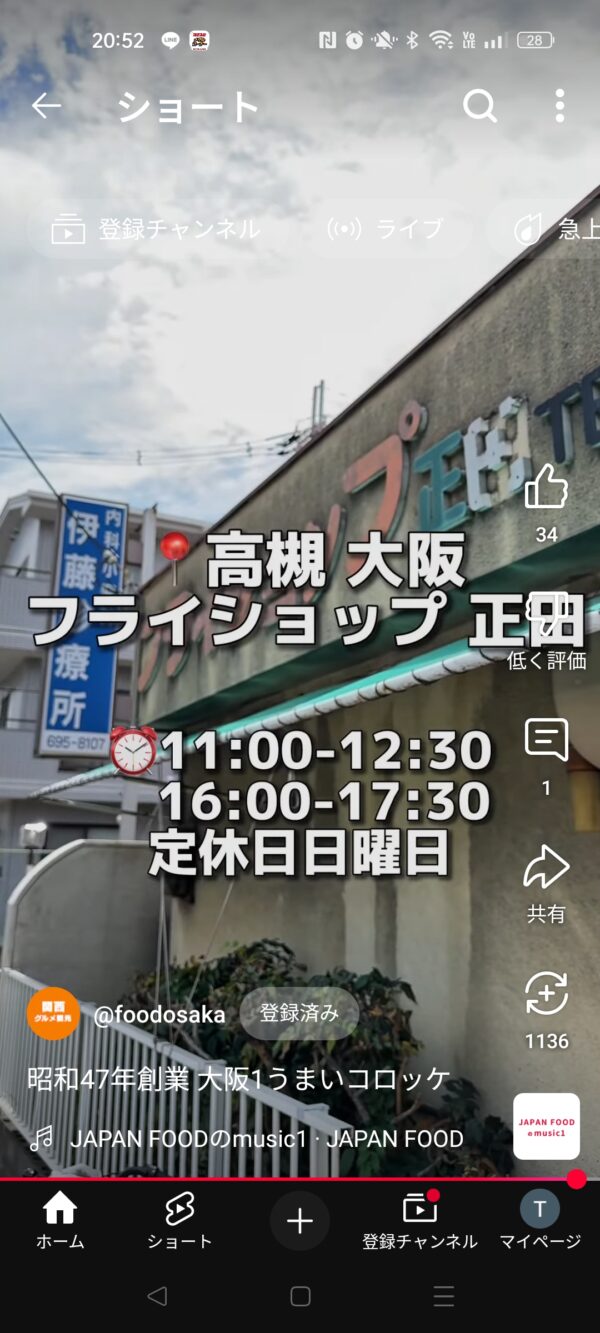Create new content with the plus button
The image size is (600, 1333).
click(x=300, y=1221)
